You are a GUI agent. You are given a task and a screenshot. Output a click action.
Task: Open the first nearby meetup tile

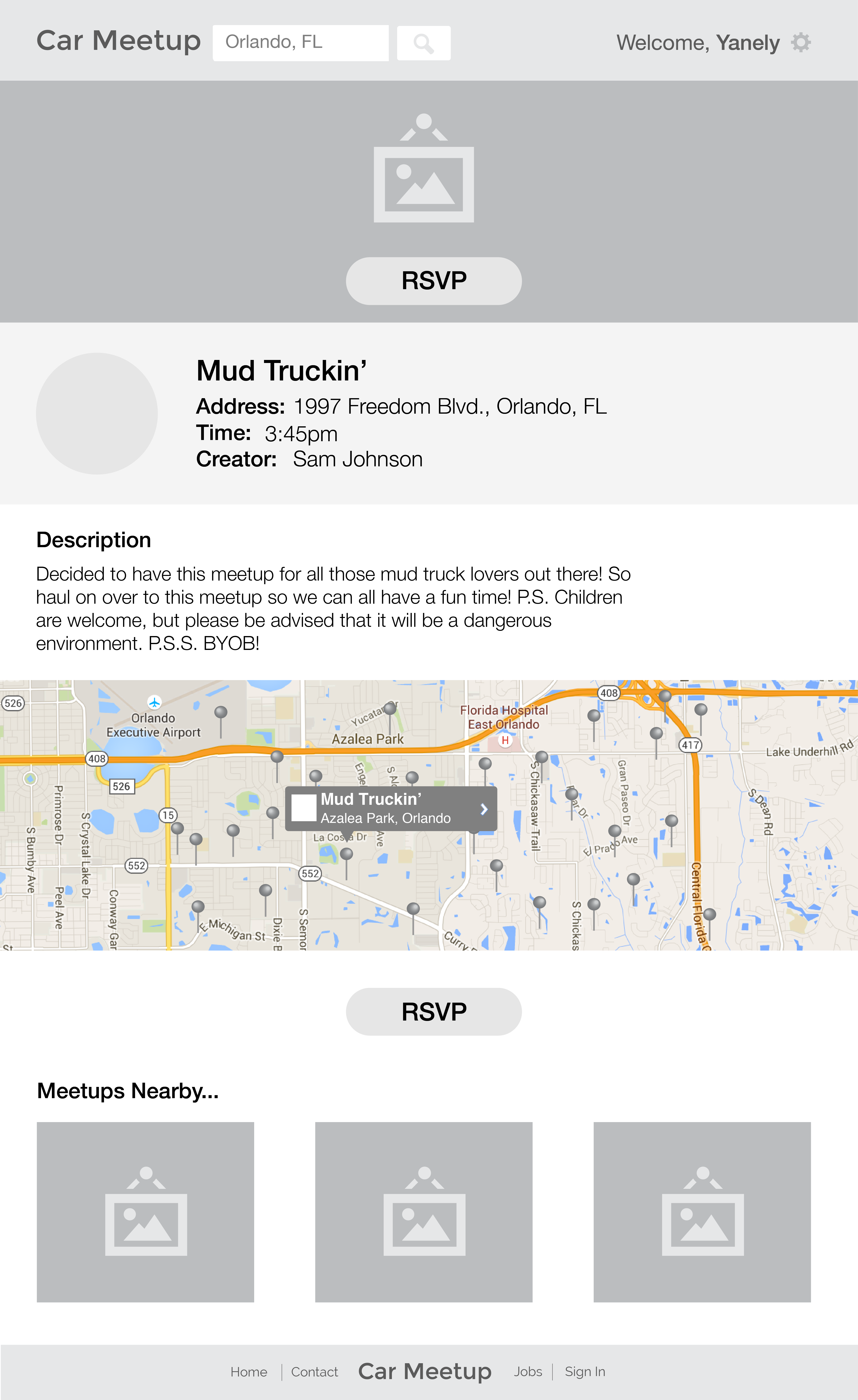(x=145, y=1212)
